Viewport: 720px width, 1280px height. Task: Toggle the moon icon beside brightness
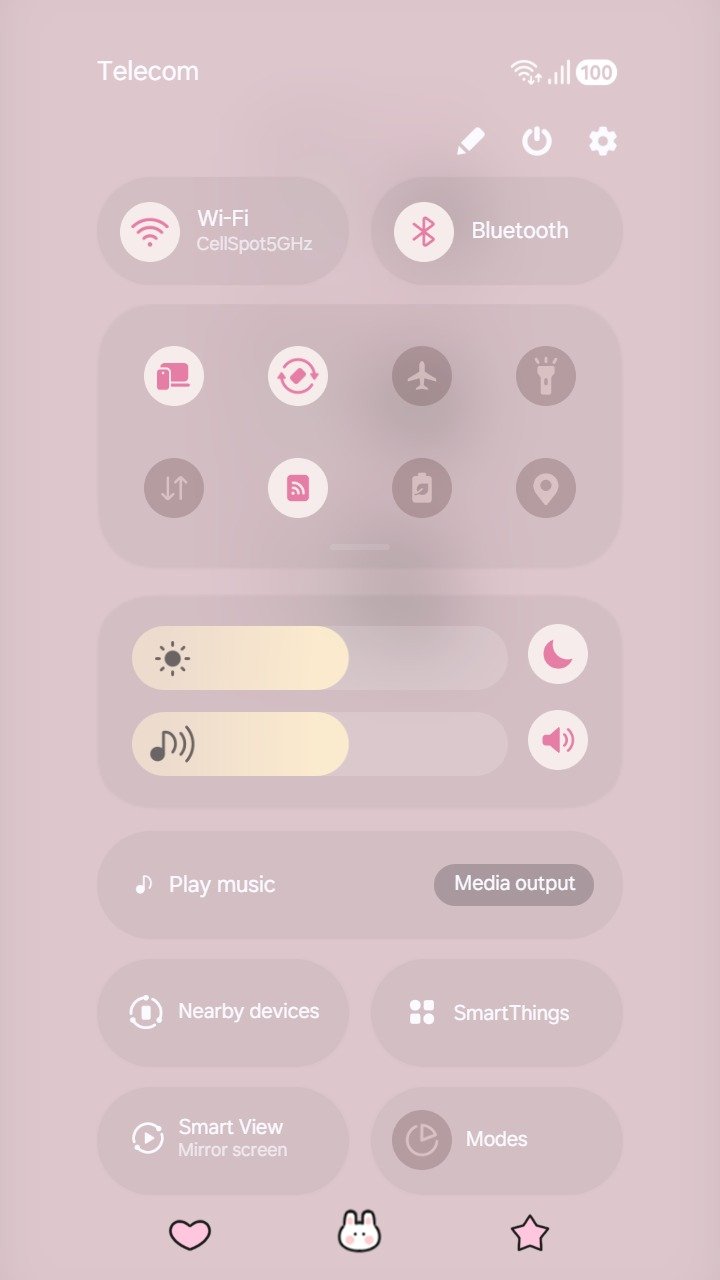coord(558,654)
